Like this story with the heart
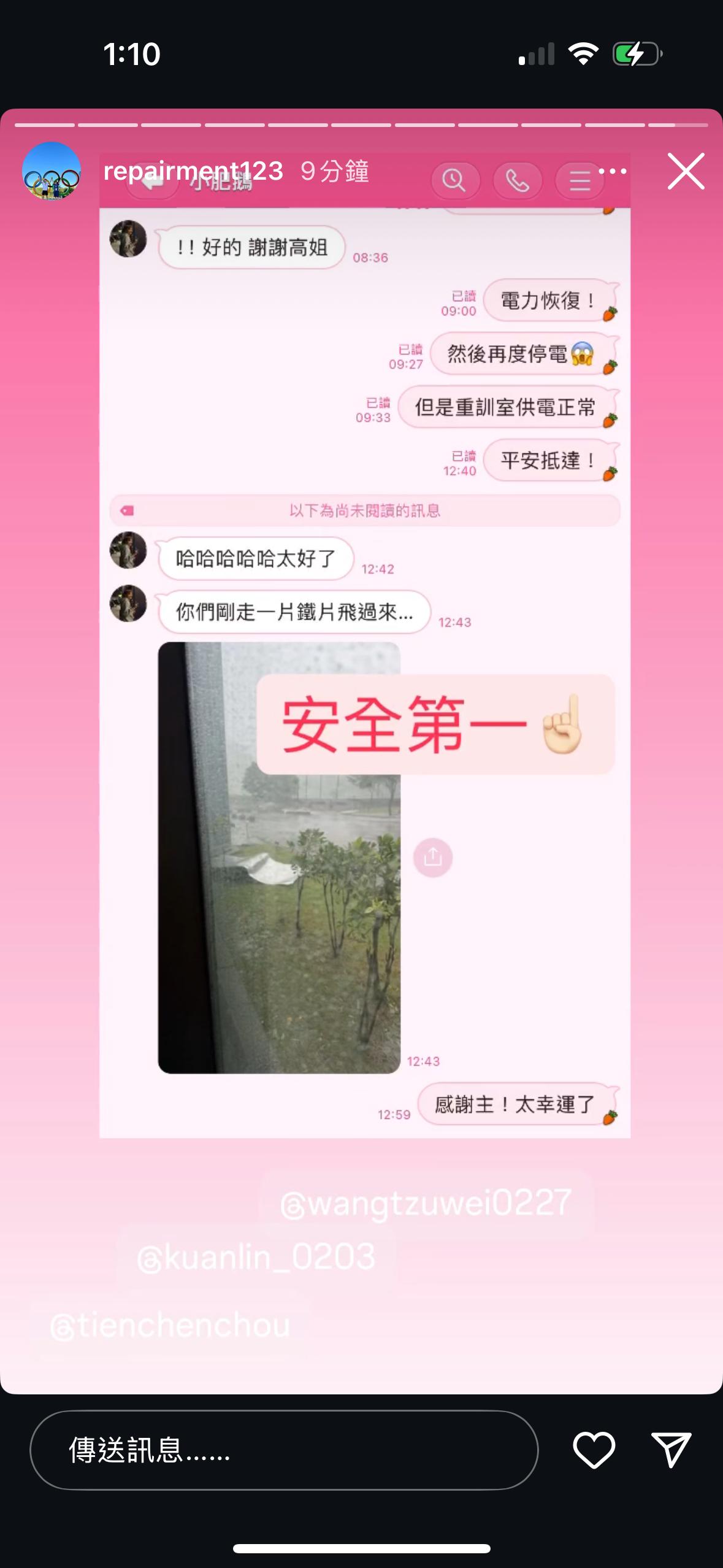723x1568 pixels. (x=594, y=1450)
